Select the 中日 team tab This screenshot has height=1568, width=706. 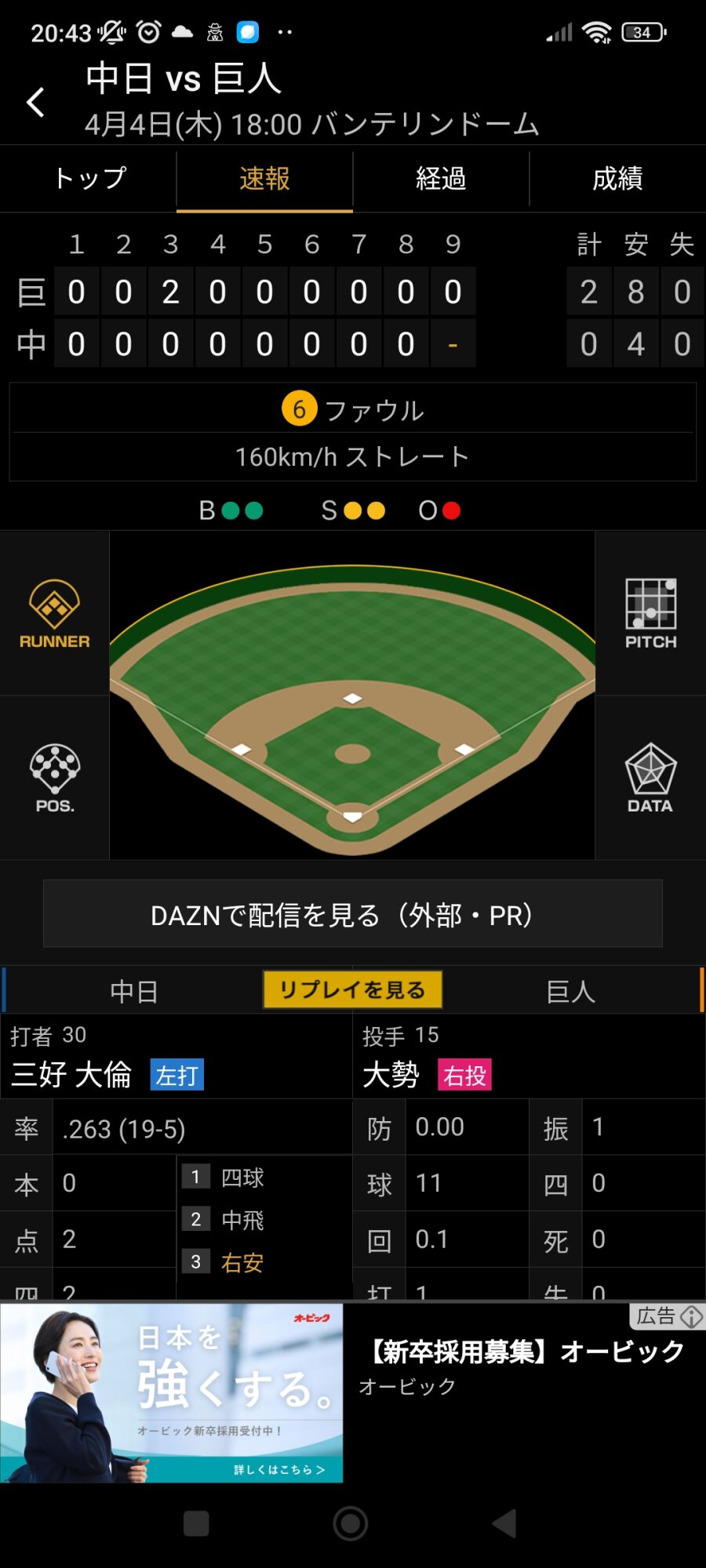coord(134,992)
